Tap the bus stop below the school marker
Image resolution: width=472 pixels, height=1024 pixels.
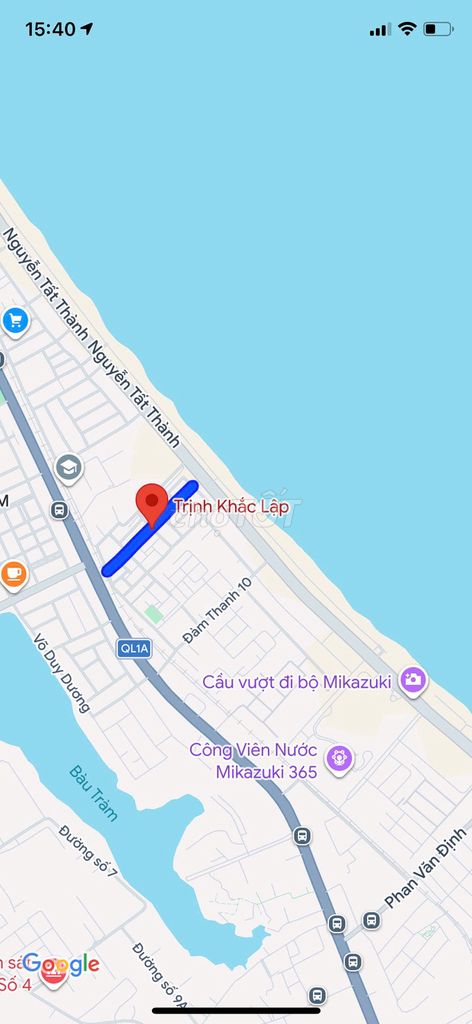pyautogui.click(x=59, y=510)
